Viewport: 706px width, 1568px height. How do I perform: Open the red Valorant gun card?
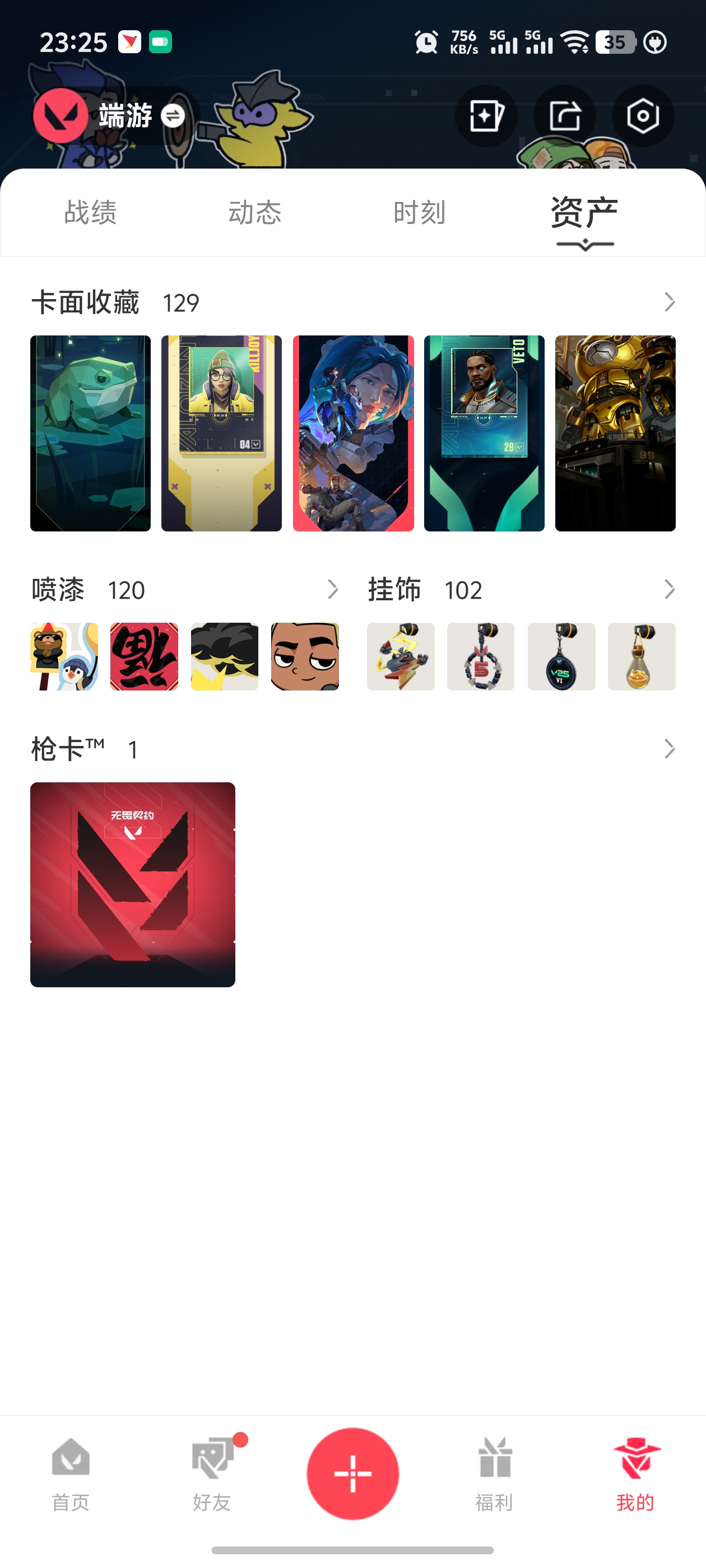pos(133,884)
